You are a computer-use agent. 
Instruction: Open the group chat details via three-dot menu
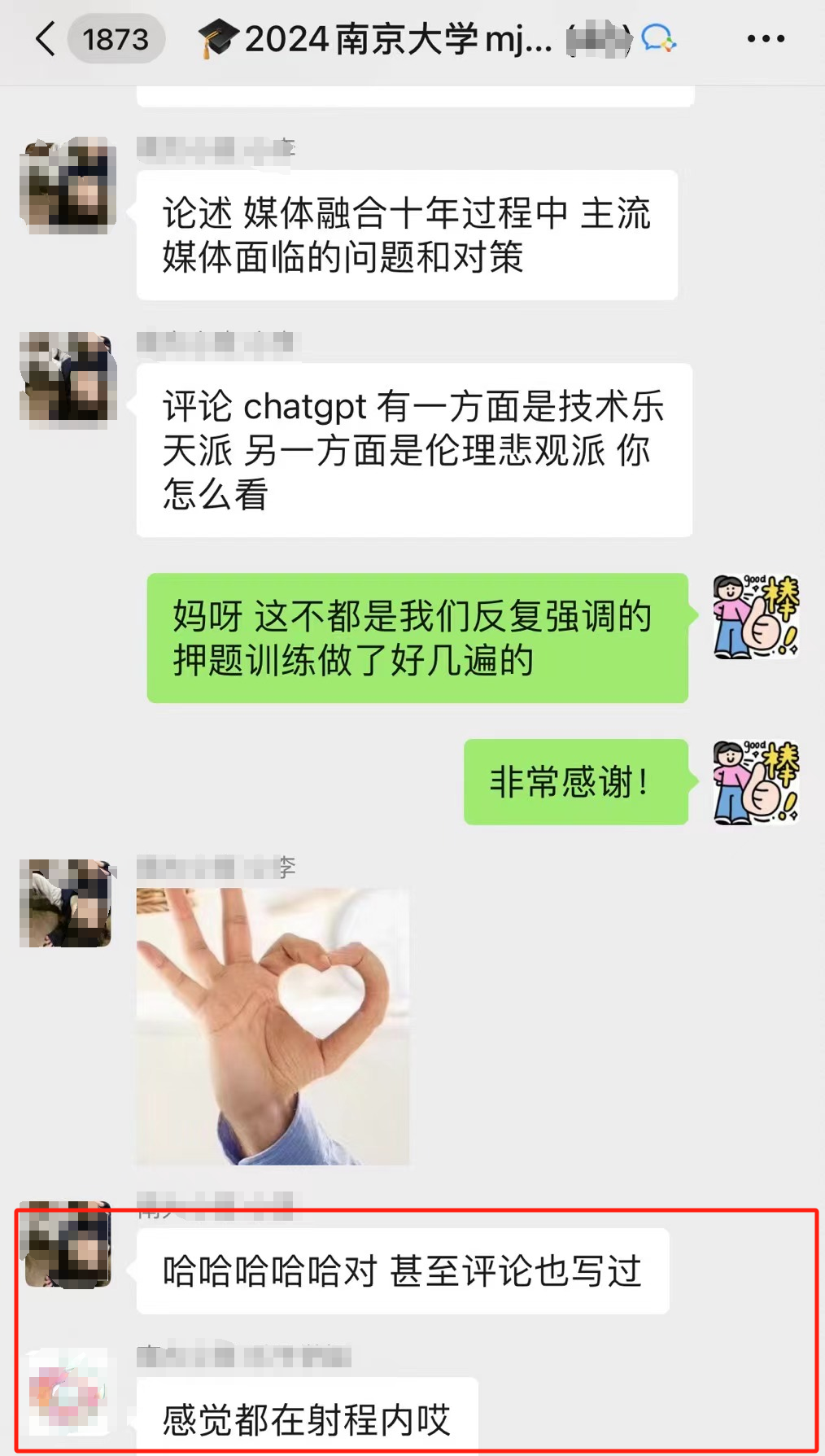tap(763, 38)
